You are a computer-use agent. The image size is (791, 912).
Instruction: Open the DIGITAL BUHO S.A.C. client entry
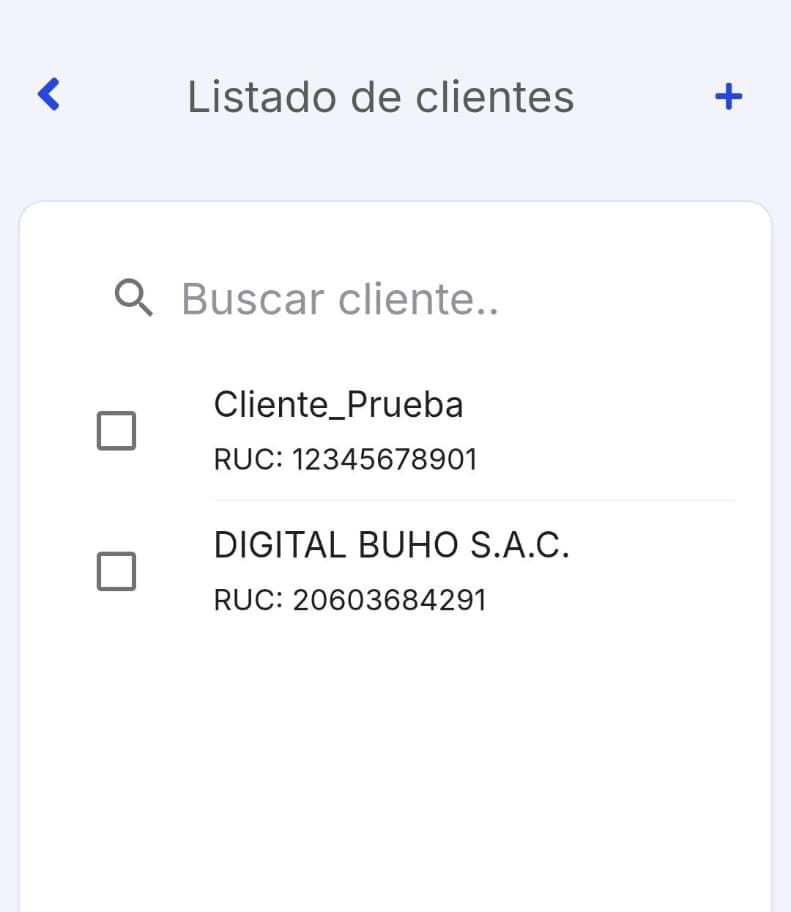click(391, 544)
